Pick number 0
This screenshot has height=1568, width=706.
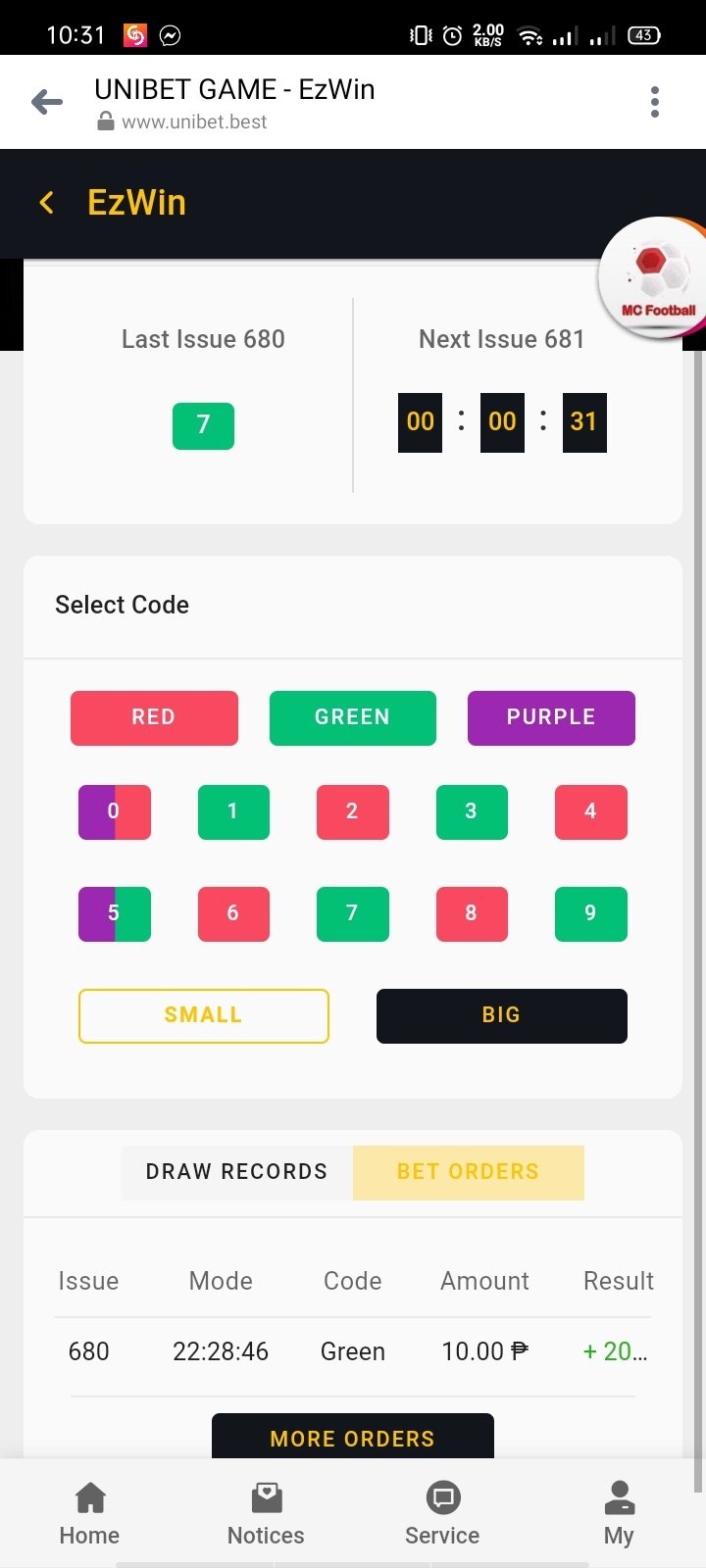pos(114,811)
